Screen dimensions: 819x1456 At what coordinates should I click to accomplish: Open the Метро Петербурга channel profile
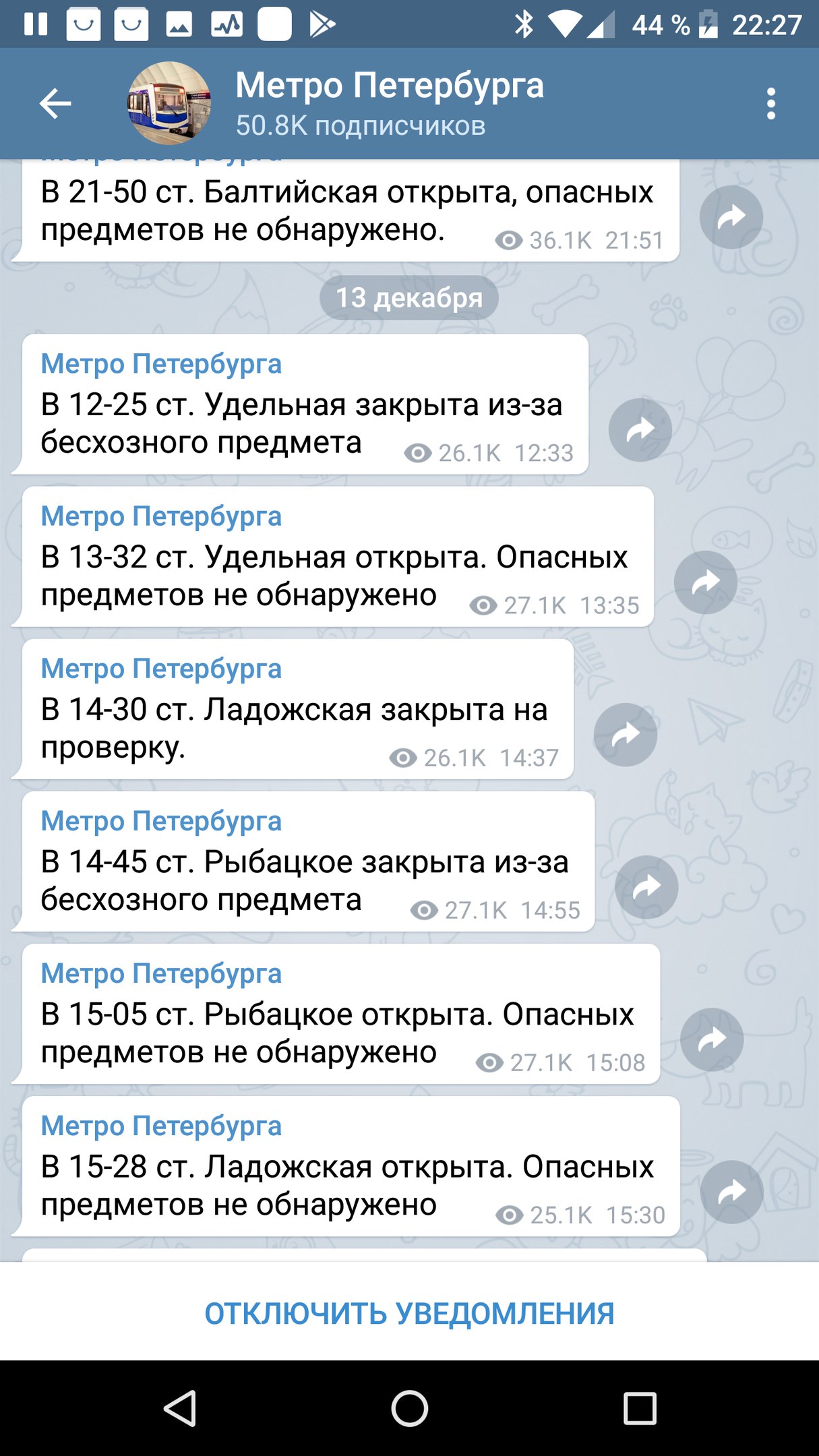coord(389,103)
